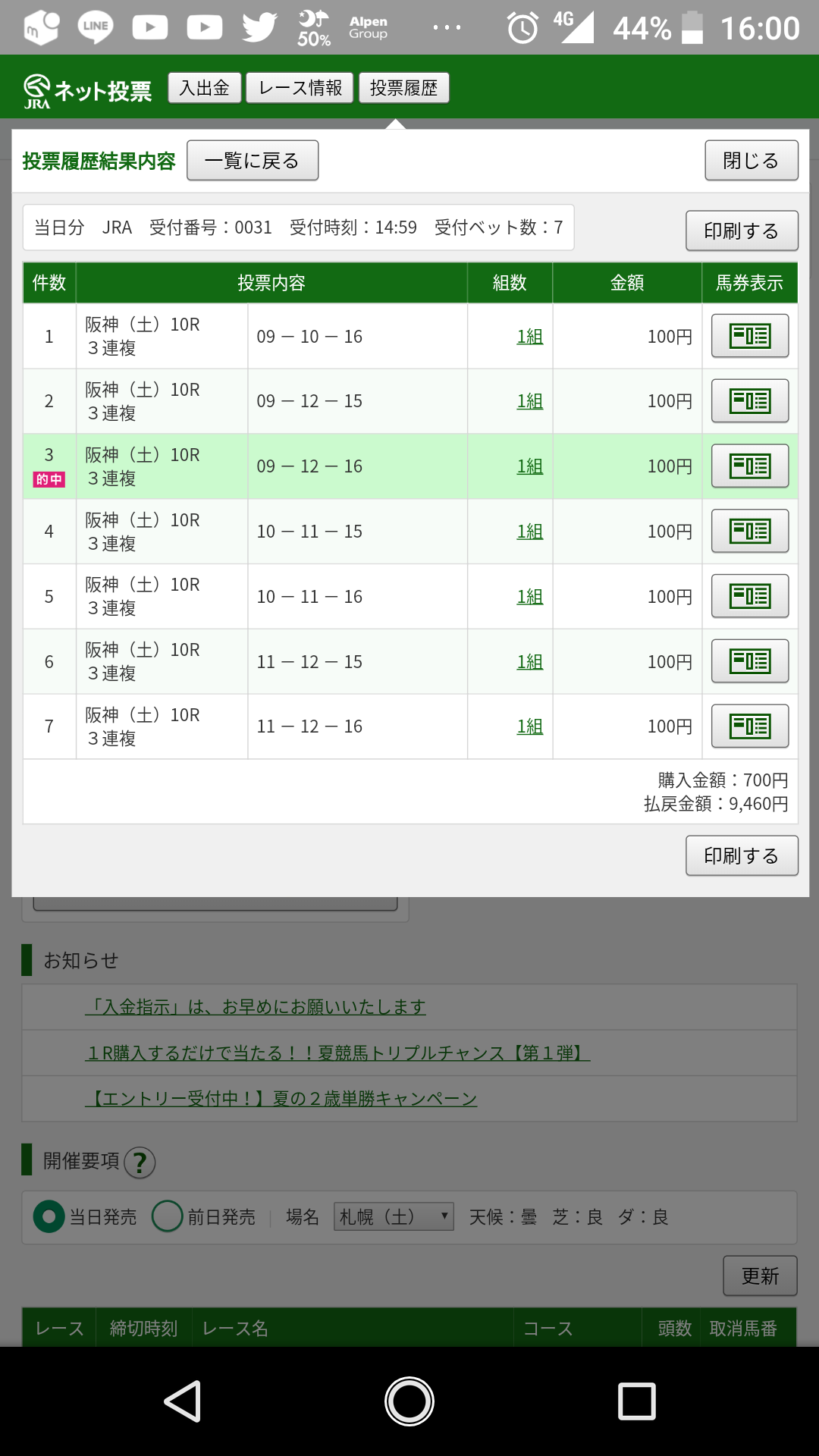Switch to the 投票履歴 tab
Viewport: 819px width, 1456px height.
coord(403,88)
